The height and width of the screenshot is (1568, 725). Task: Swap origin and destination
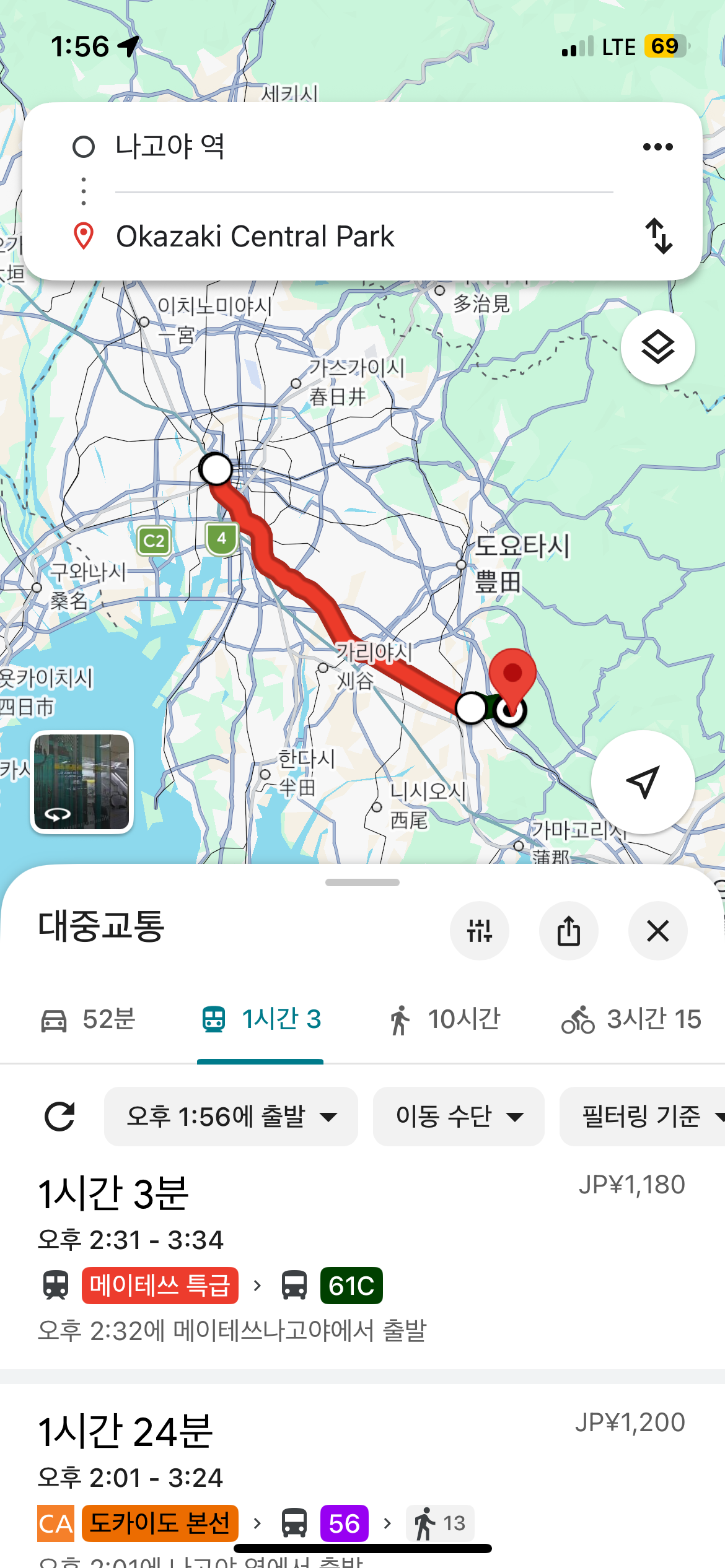tap(659, 236)
